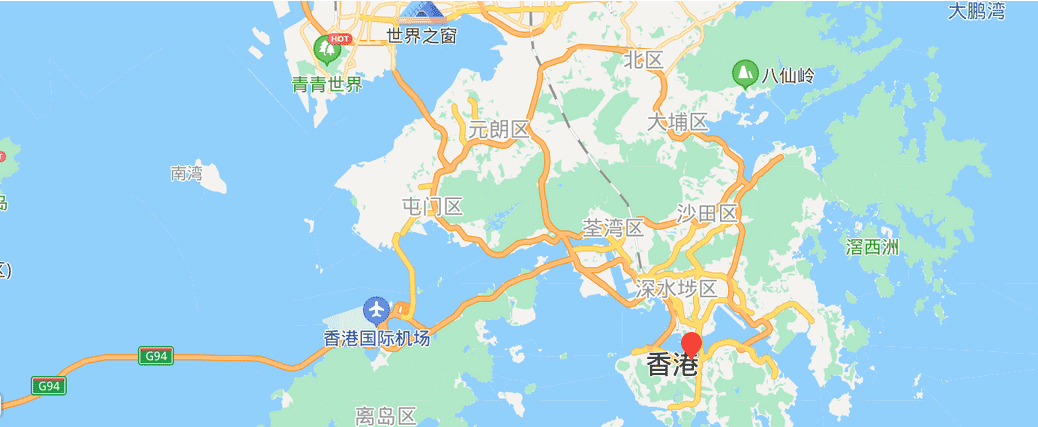Open the 香港国际机场 airport marker
Viewport: 1038px width, 427px height.
tap(376, 308)
